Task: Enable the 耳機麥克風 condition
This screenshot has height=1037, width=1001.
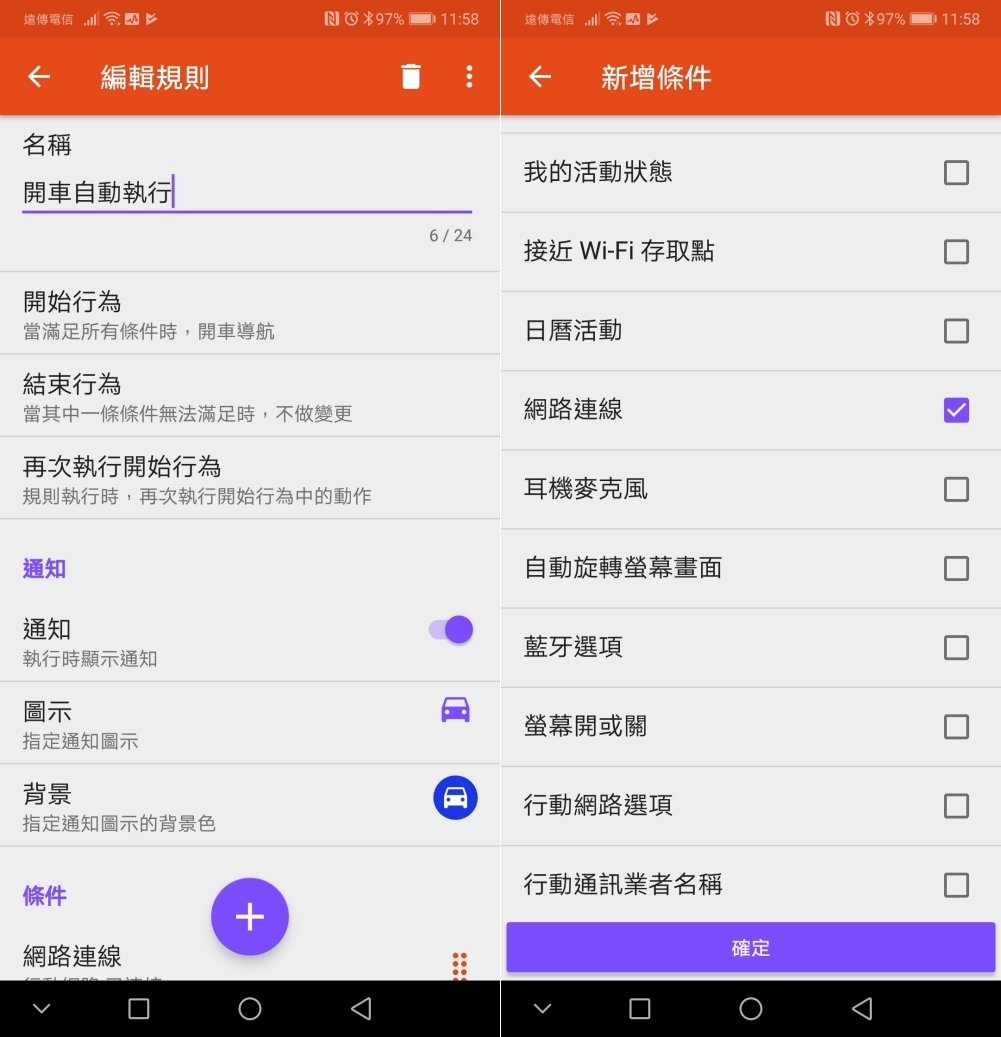Action: click(x=956, y=489)
